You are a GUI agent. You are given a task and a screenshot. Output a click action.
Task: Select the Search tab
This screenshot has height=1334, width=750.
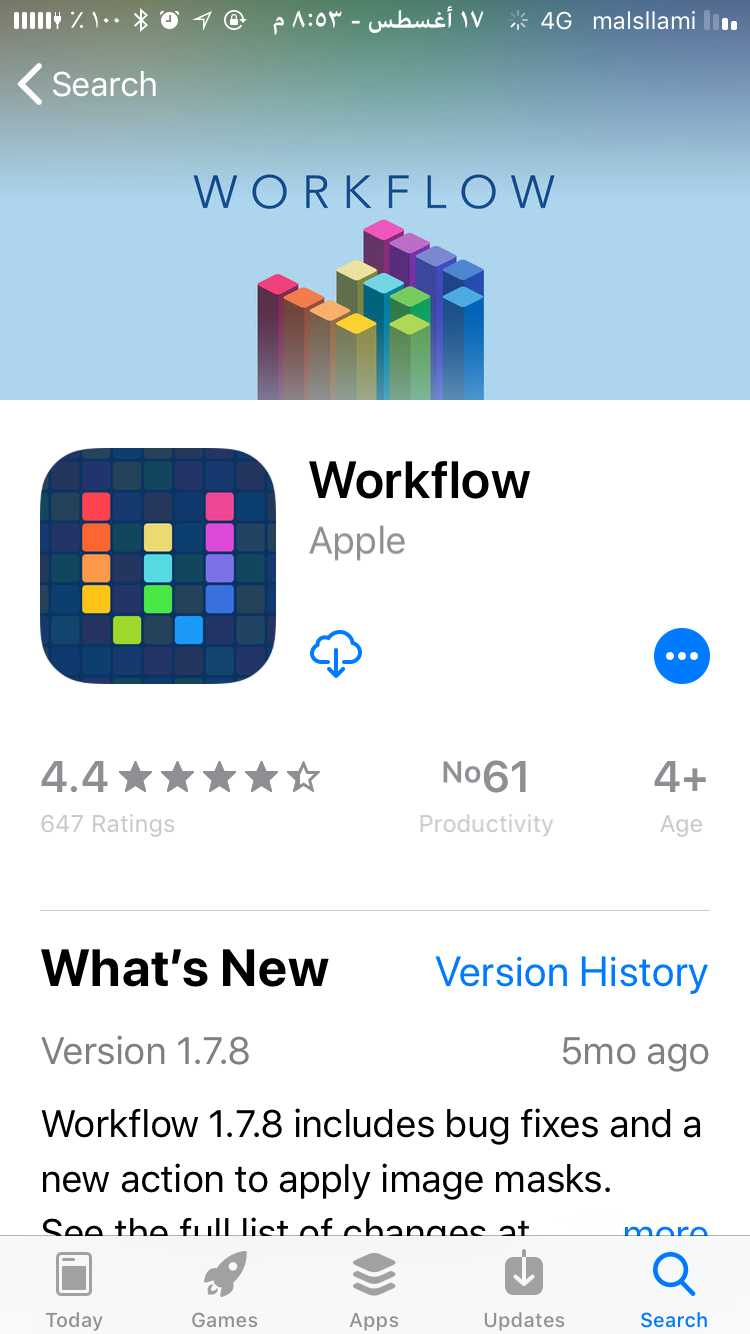(x=673, y=1290)
